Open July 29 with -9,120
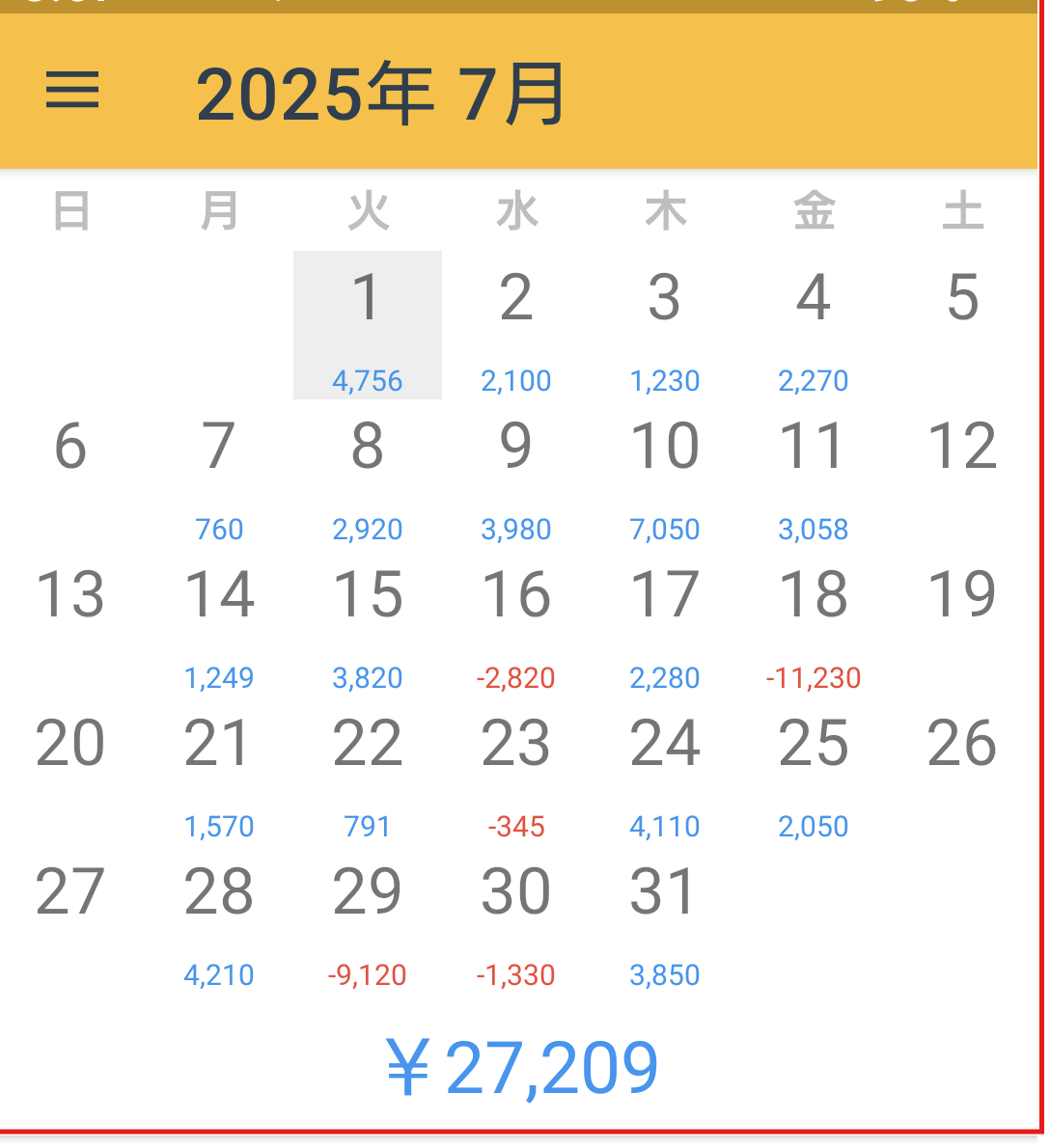The image size is (1050, 1148). (x=367, y=918)
